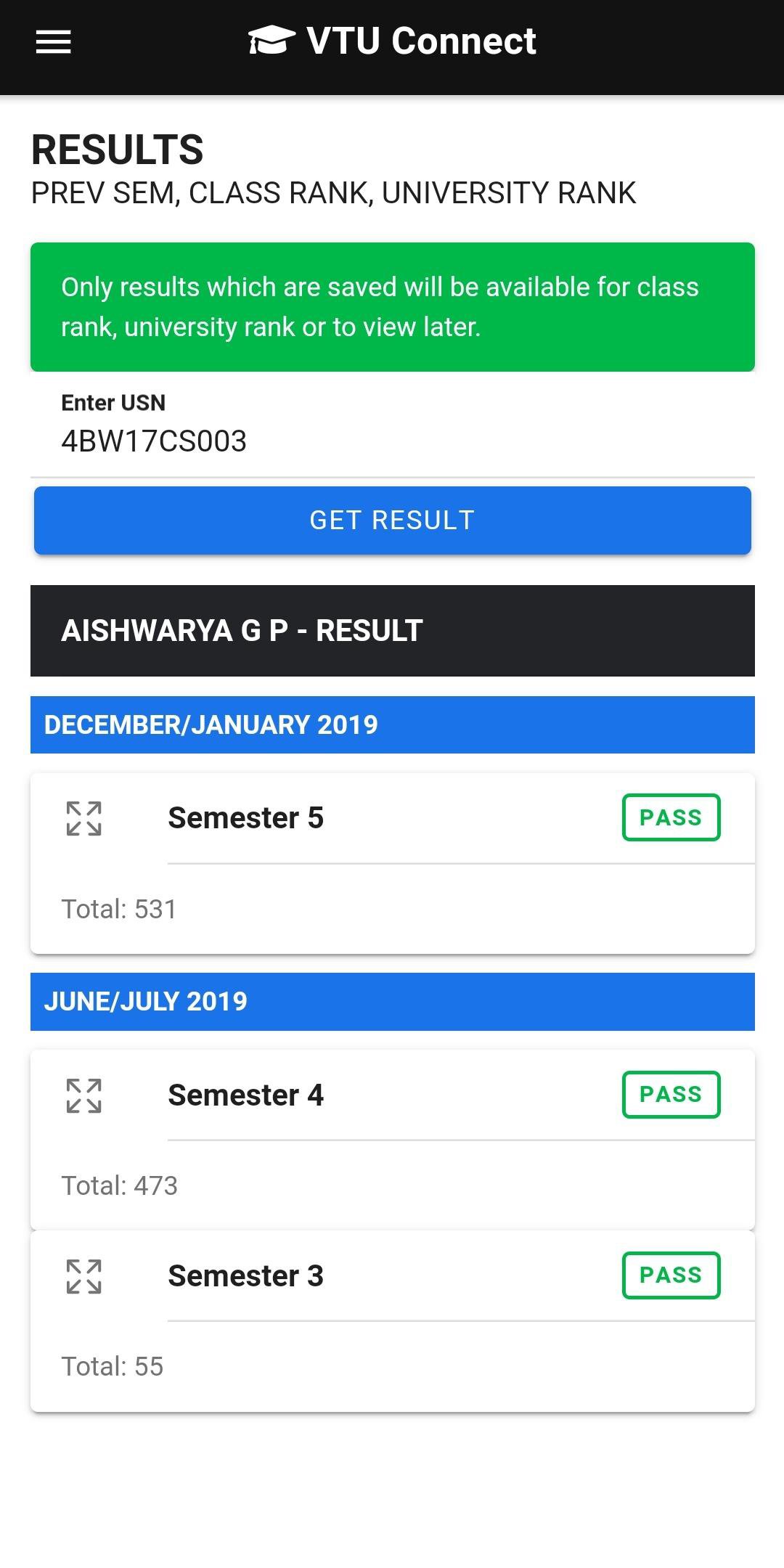Select the 4BW17CS003 USN value
The image size is (784, 1568).
(x=153, y=441)
